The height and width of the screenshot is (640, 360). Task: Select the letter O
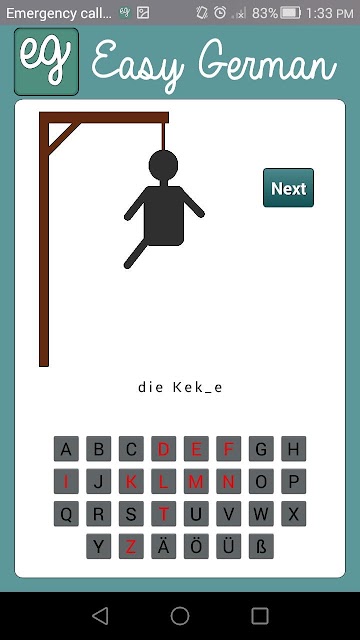261,481
